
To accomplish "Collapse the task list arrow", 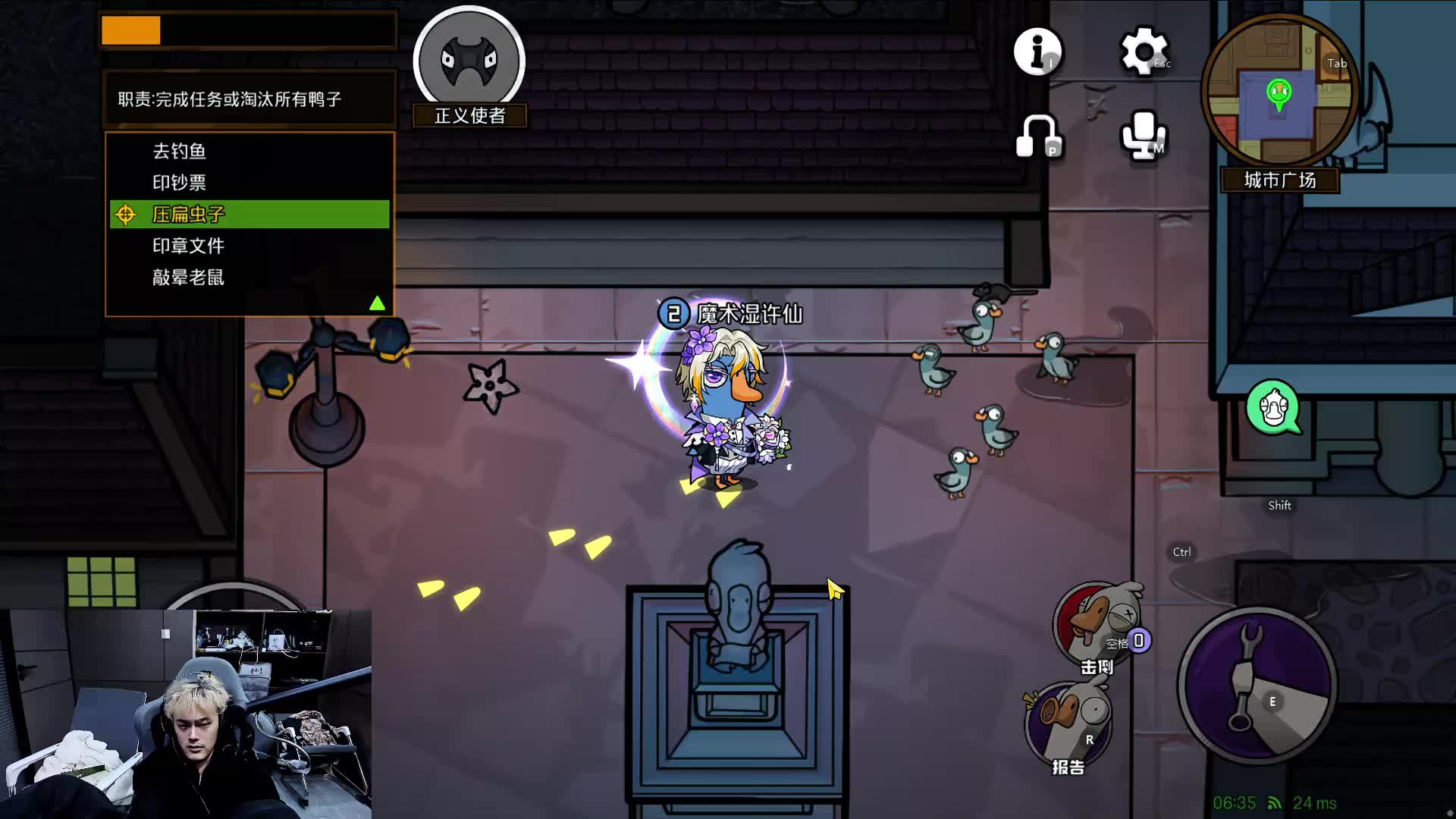I will [377, 303].
